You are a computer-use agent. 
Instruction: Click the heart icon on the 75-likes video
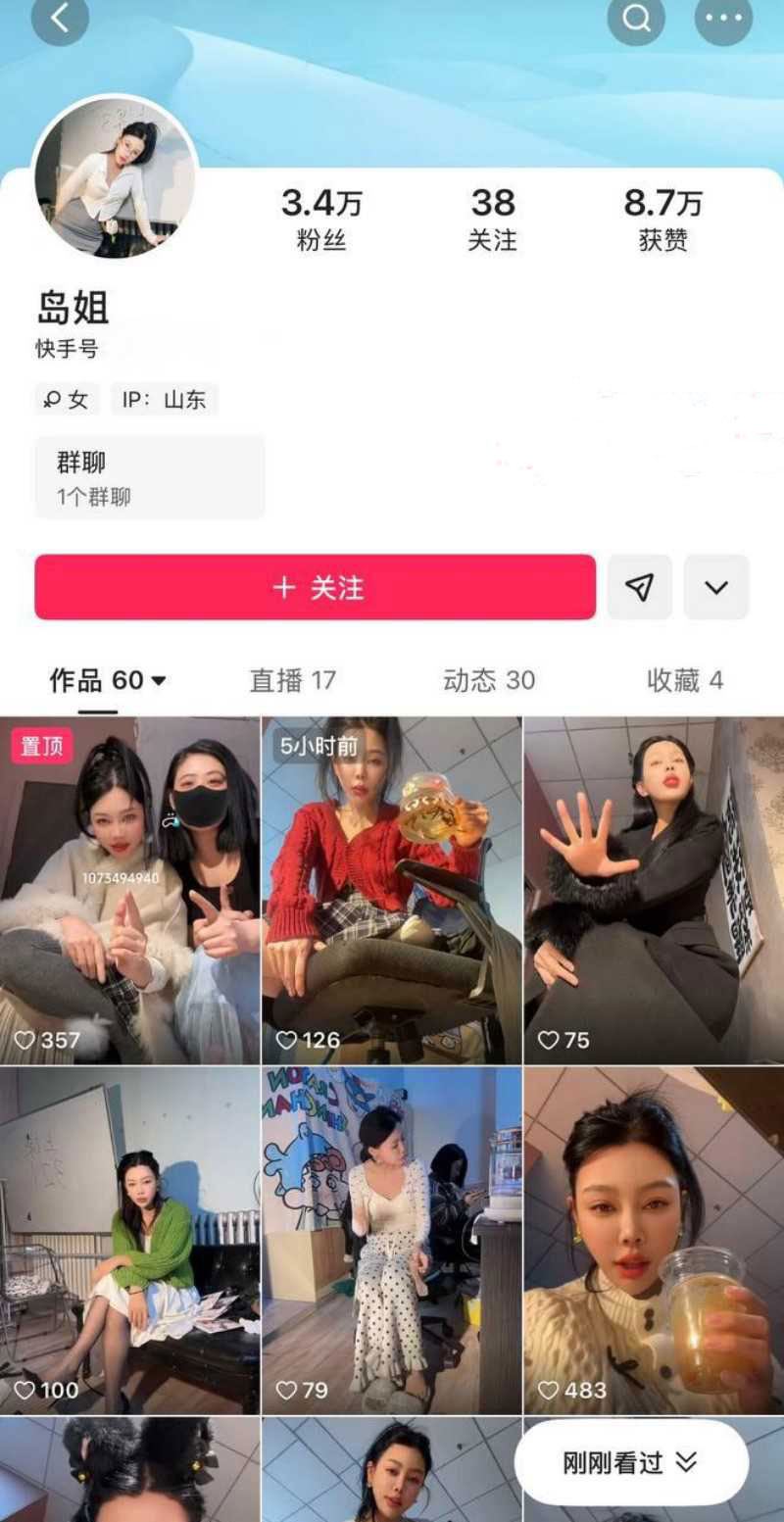(548, 1039)
